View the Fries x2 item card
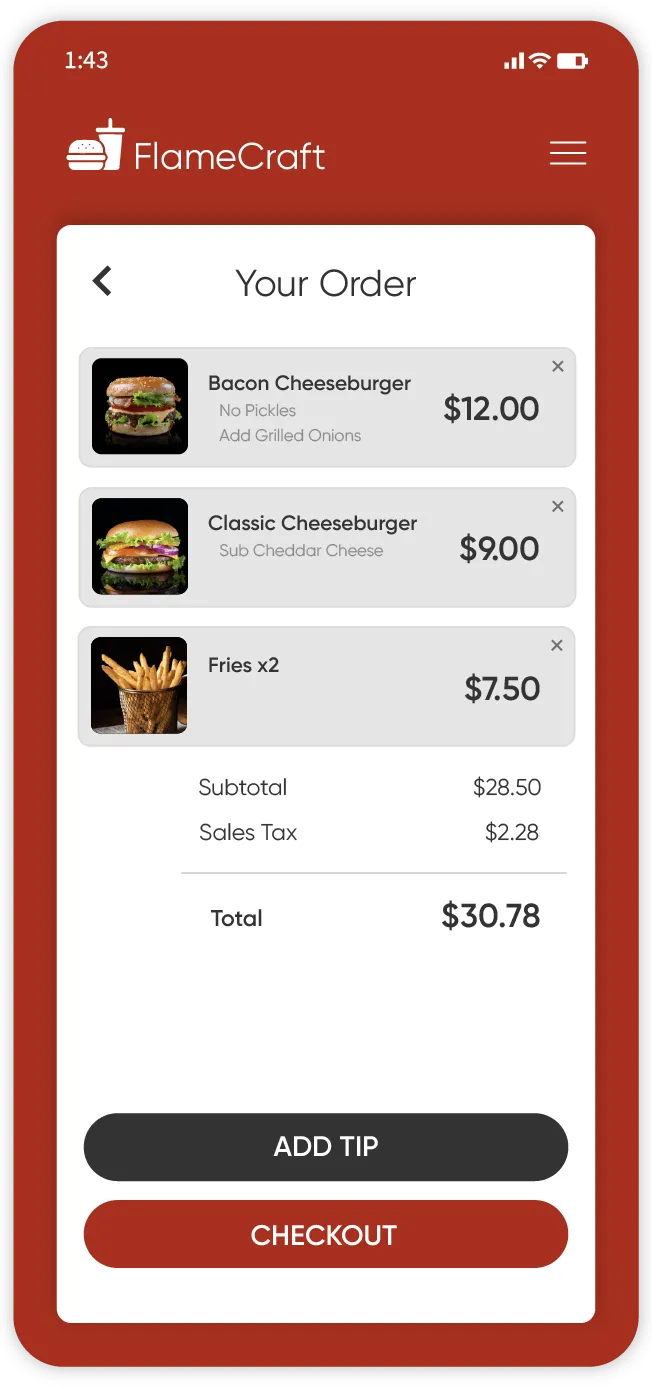 point(310,688)
